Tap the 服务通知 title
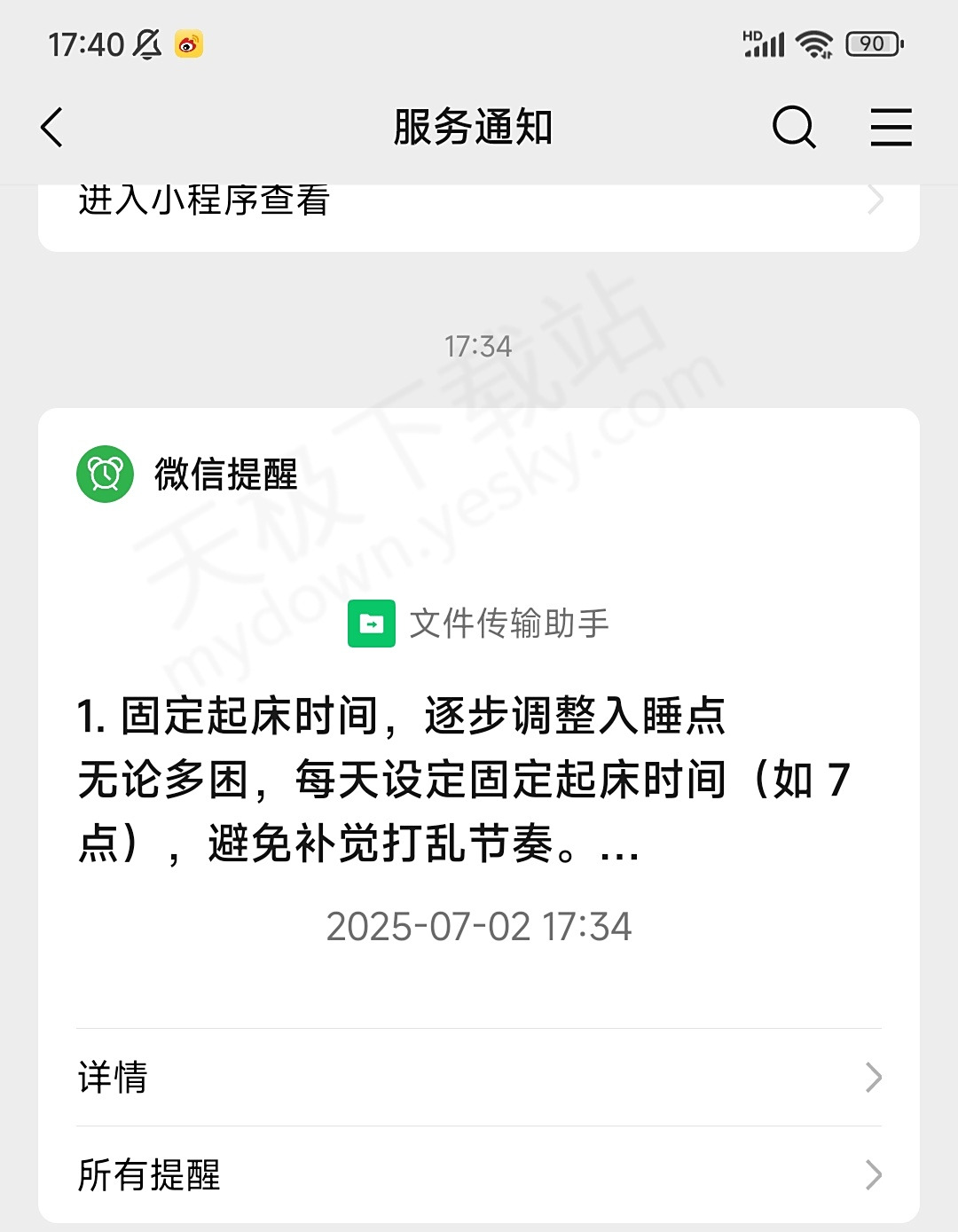958x1232 pixels. point(473,128)
